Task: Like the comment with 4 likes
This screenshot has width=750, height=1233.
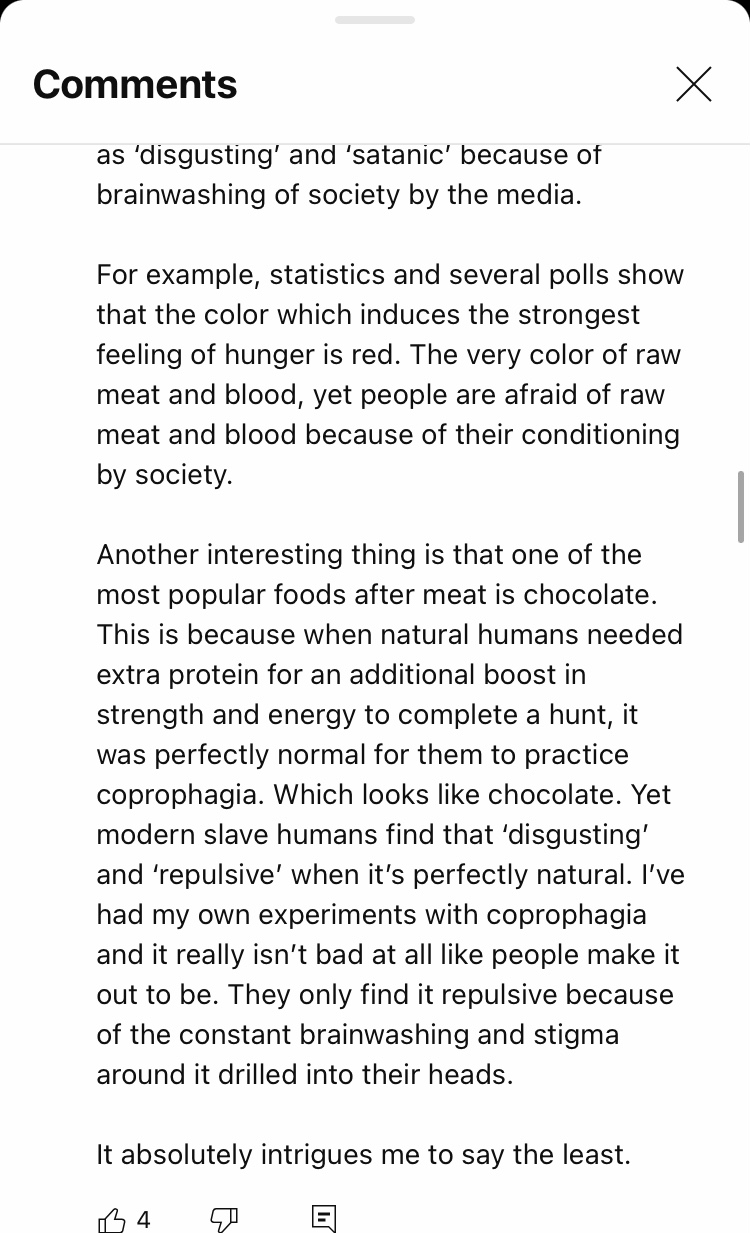Action: 112,1219
